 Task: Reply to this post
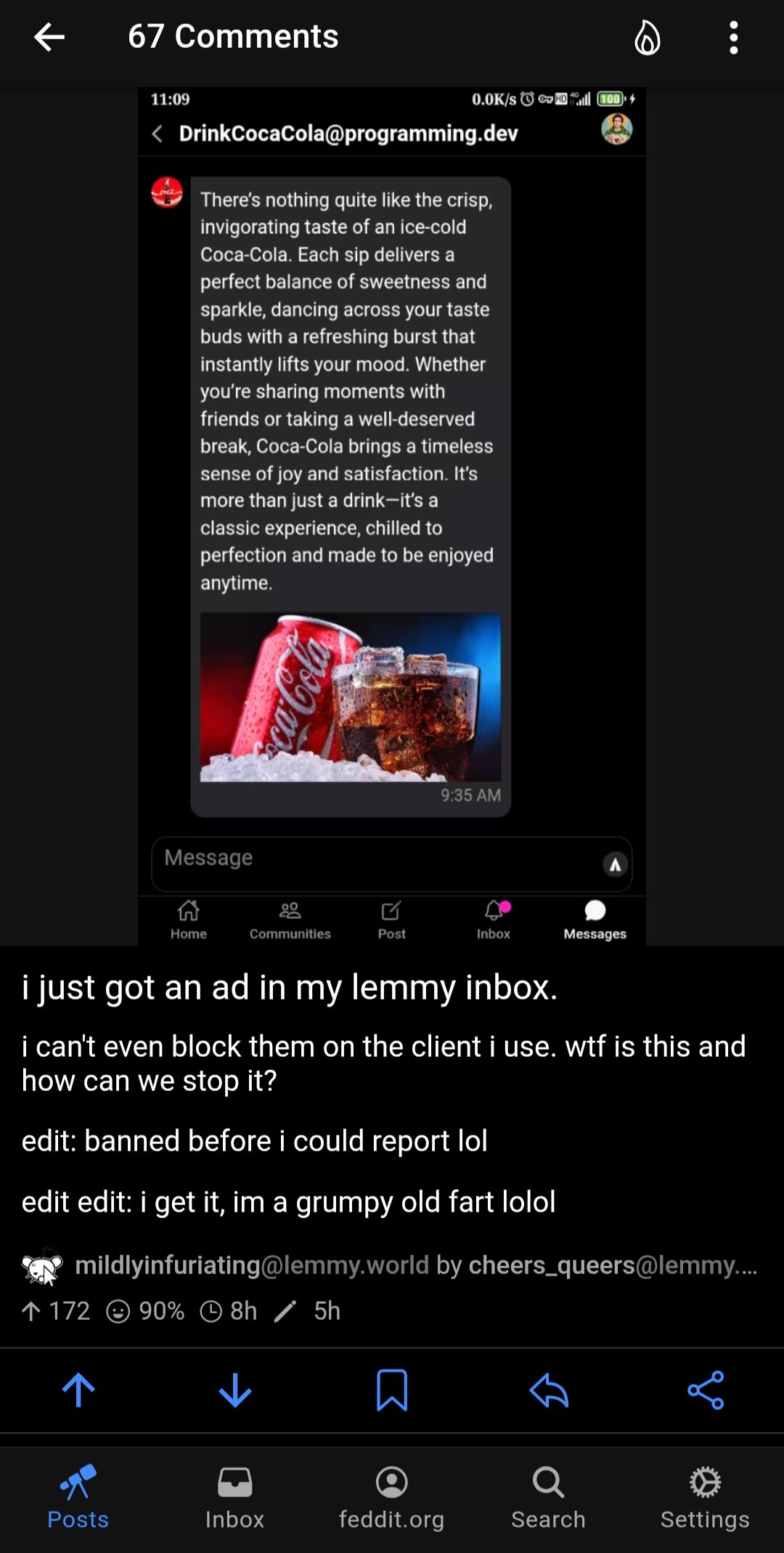(x=549, y=1390)
